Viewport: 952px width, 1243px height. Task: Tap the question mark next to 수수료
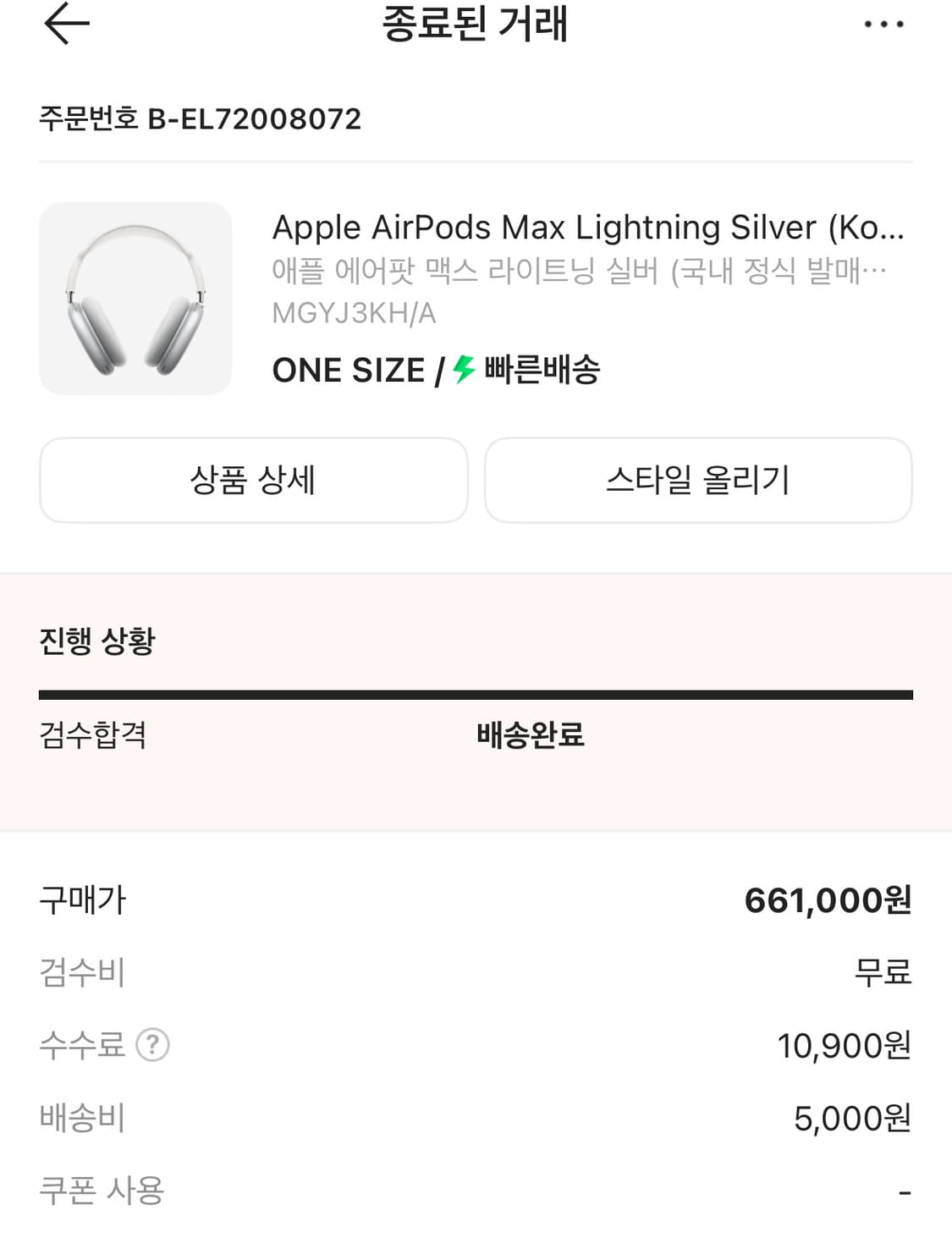[153, 1046]
